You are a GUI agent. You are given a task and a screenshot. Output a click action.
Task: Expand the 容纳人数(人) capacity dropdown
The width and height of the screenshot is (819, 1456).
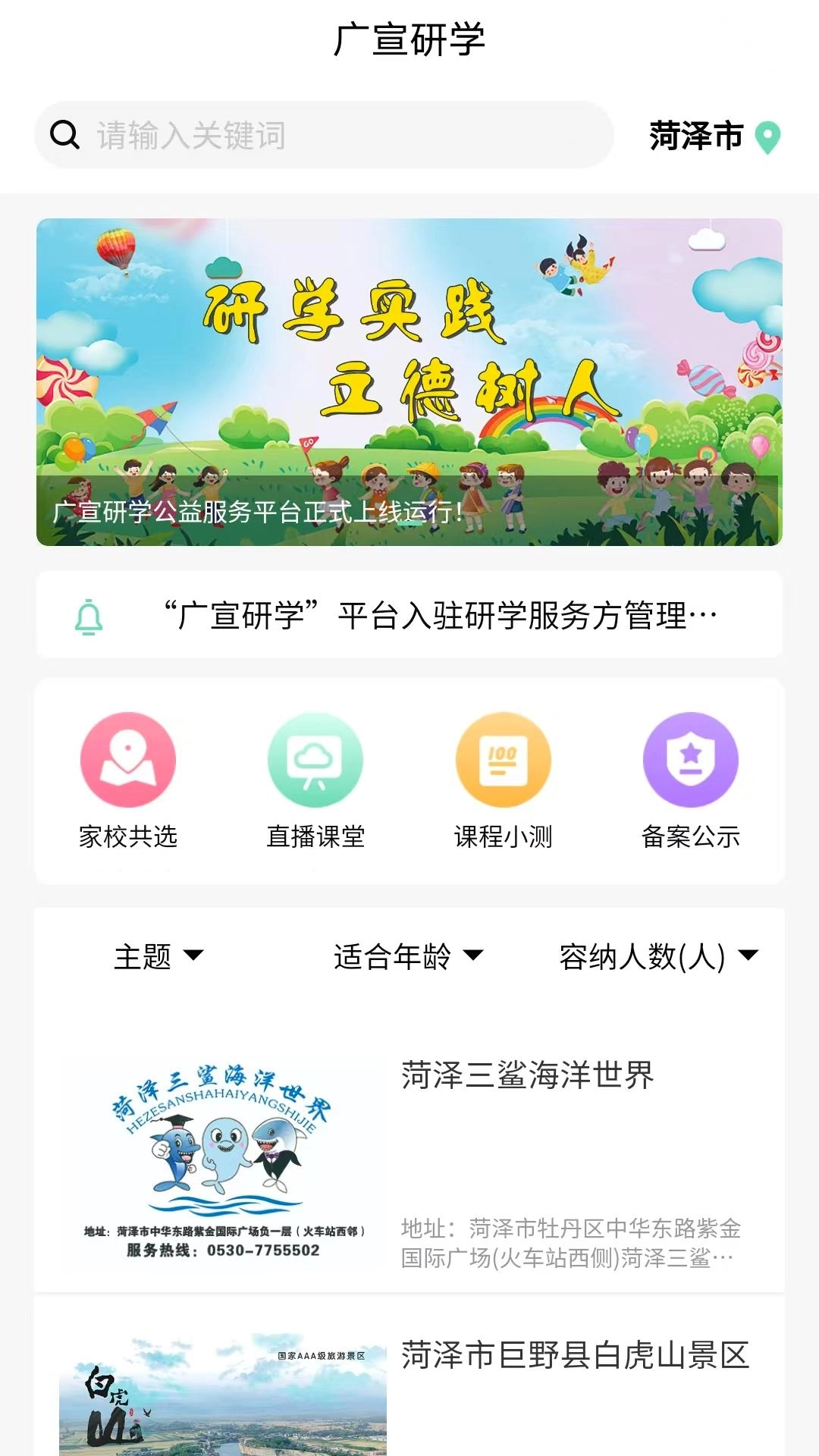657,957
